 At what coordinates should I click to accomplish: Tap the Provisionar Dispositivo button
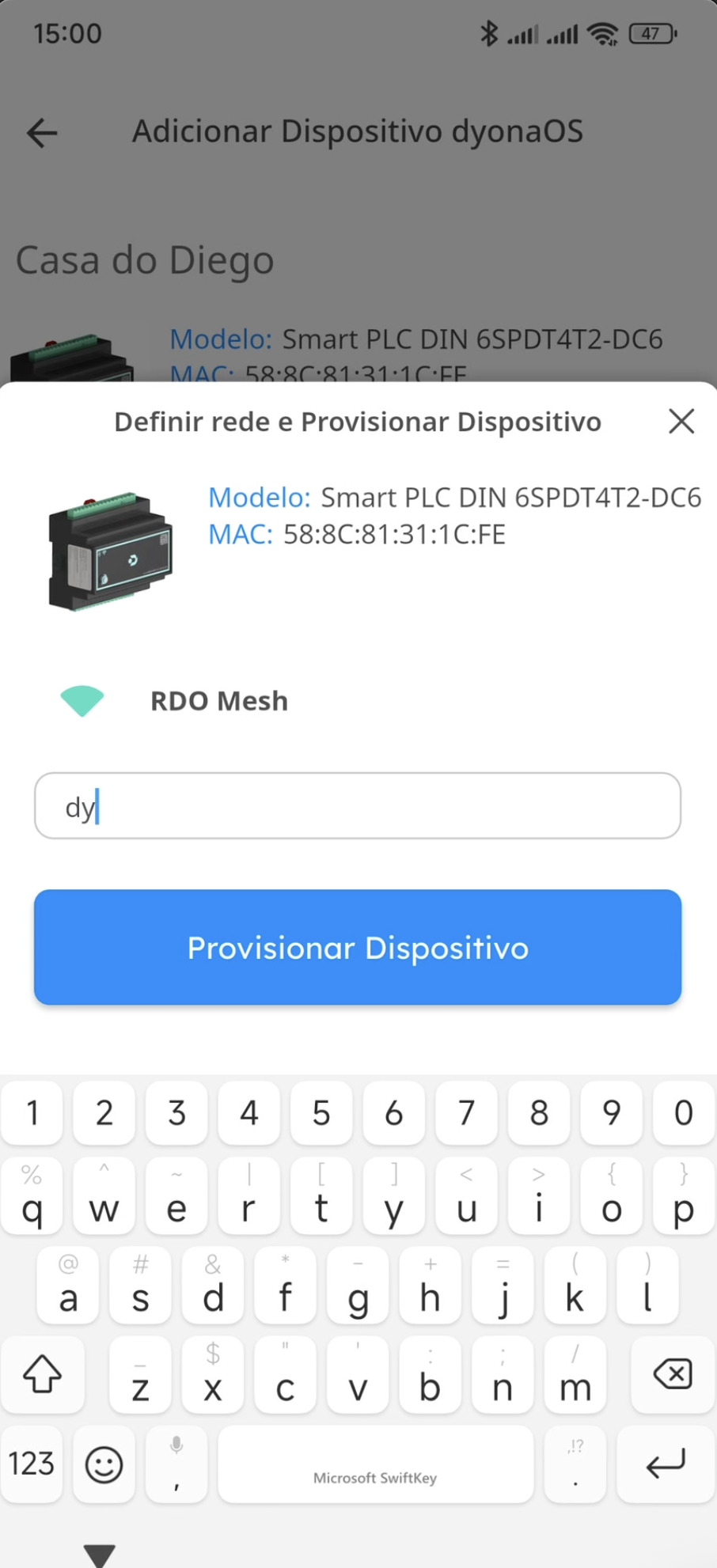tap(358, 947)
